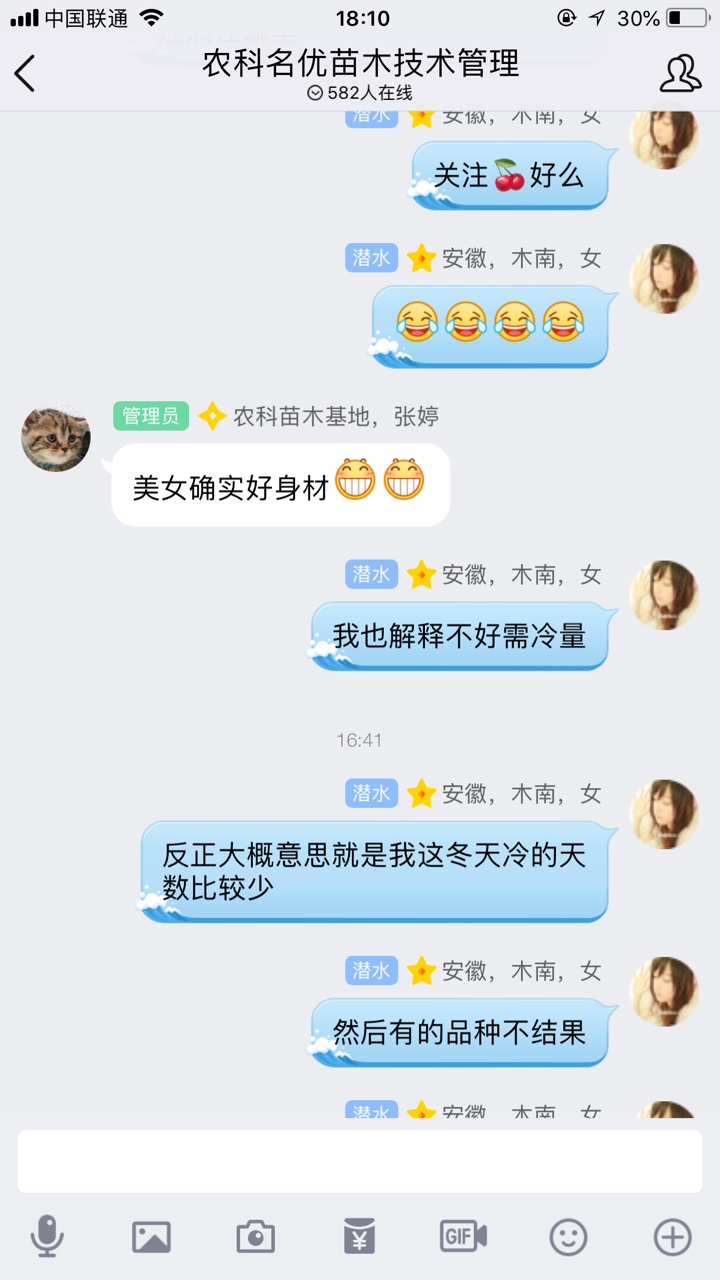The width and height of the screenshot is (720, 1280).
Task: Go back from the group chat
Action: click(x=25, y=73)
